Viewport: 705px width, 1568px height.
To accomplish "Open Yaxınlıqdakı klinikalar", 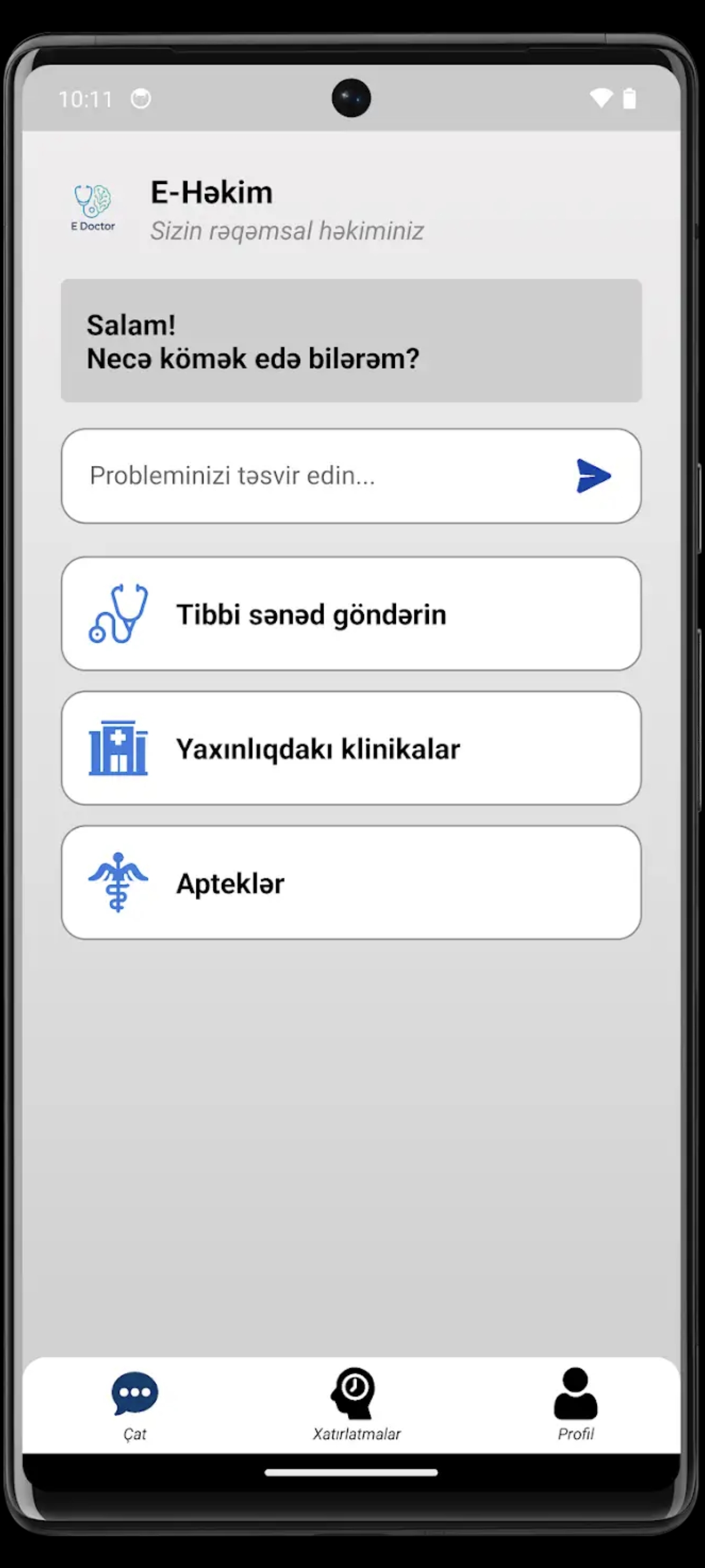I will (x=351, y=749).
